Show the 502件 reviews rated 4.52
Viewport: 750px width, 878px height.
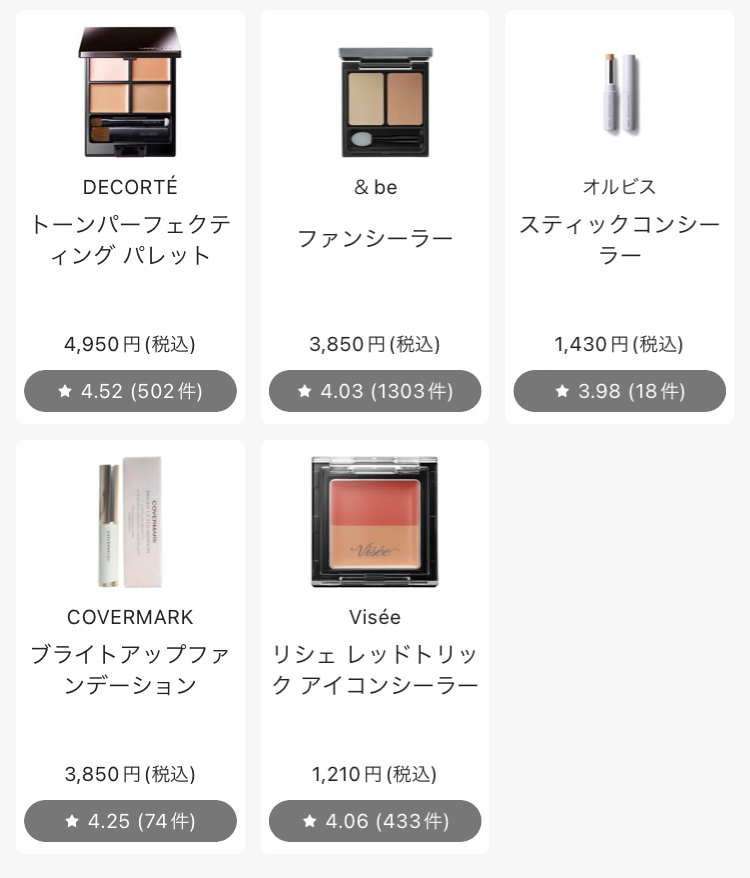tap(130, 391)
